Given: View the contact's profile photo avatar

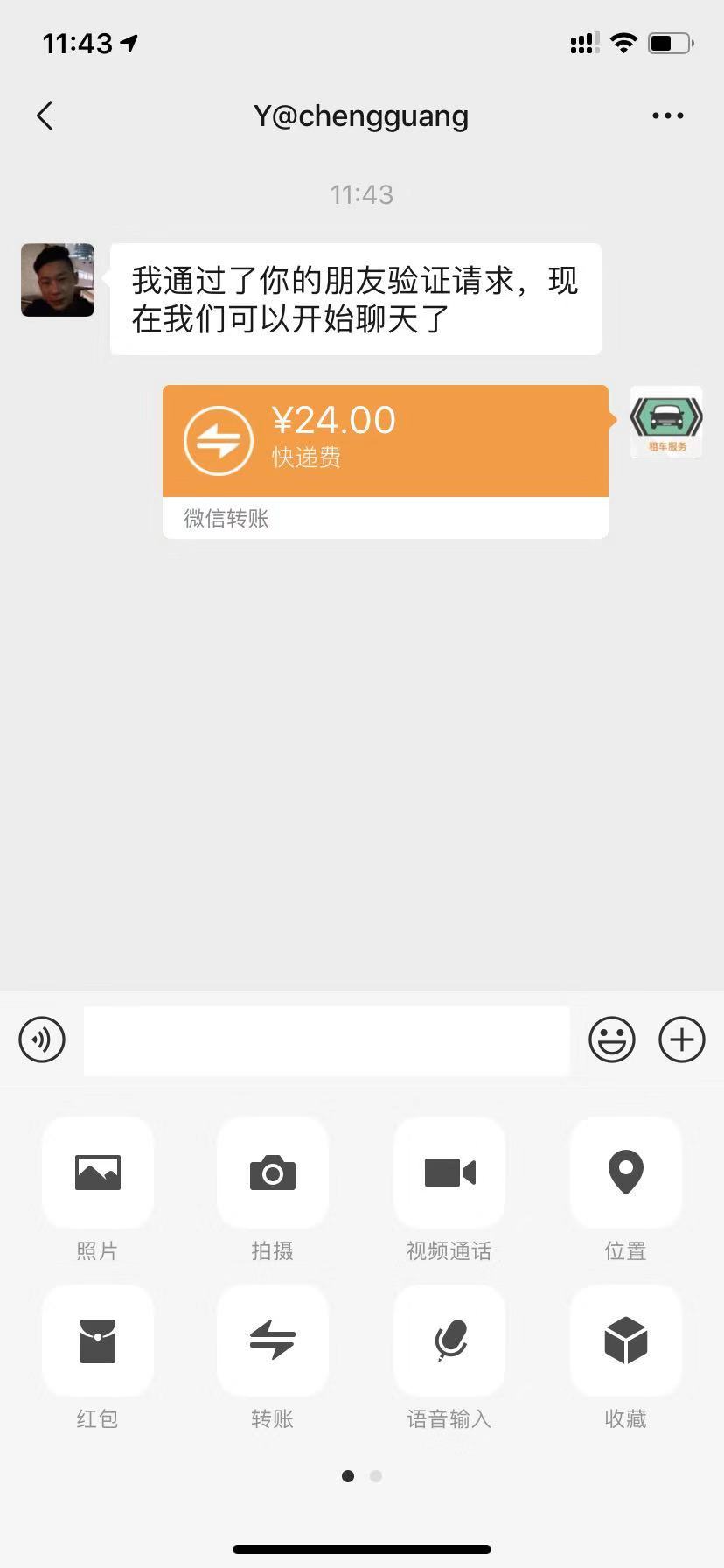Looking at the screenshot, I should (x=58, y=280).
